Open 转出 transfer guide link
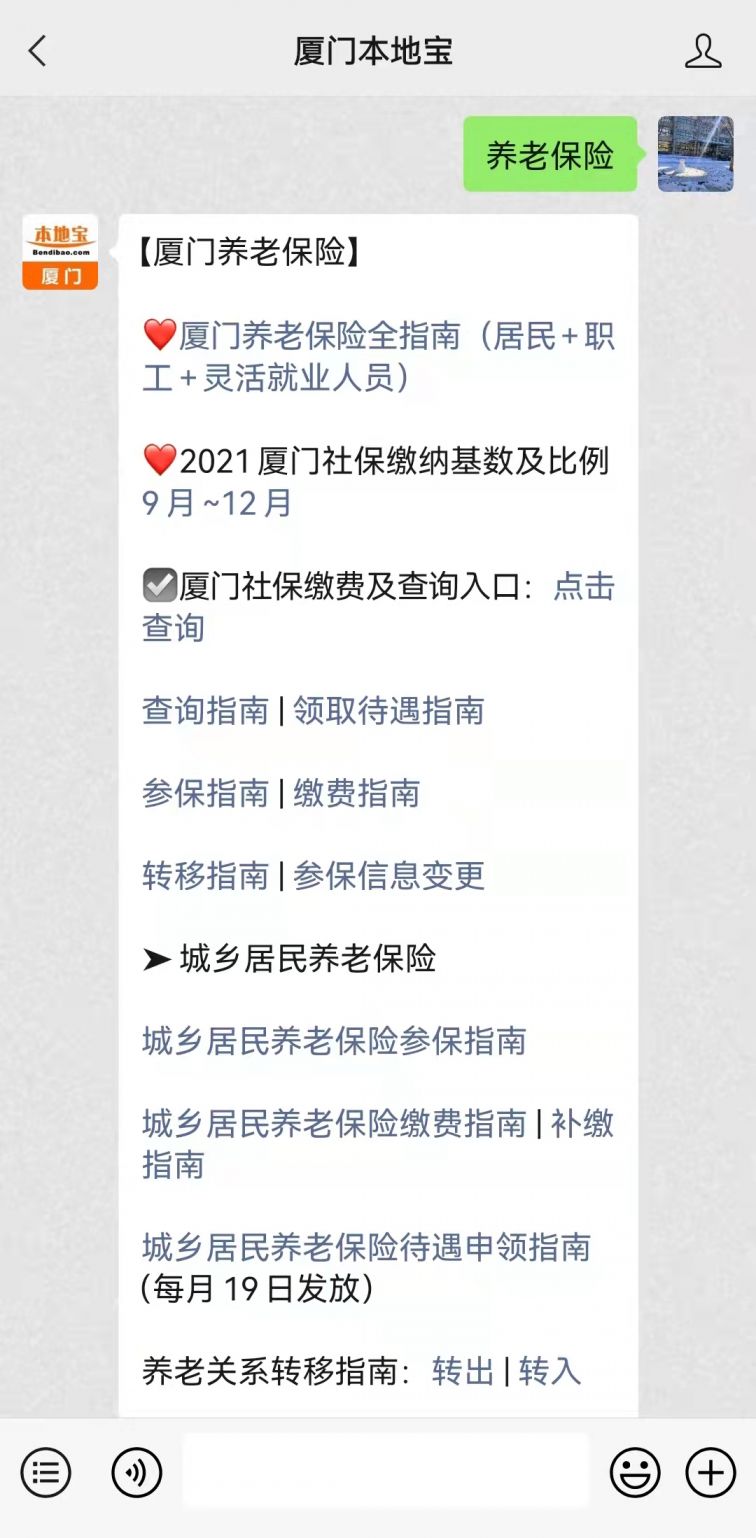Viewport: 756px width, 1538px height. coord(463,1371)
